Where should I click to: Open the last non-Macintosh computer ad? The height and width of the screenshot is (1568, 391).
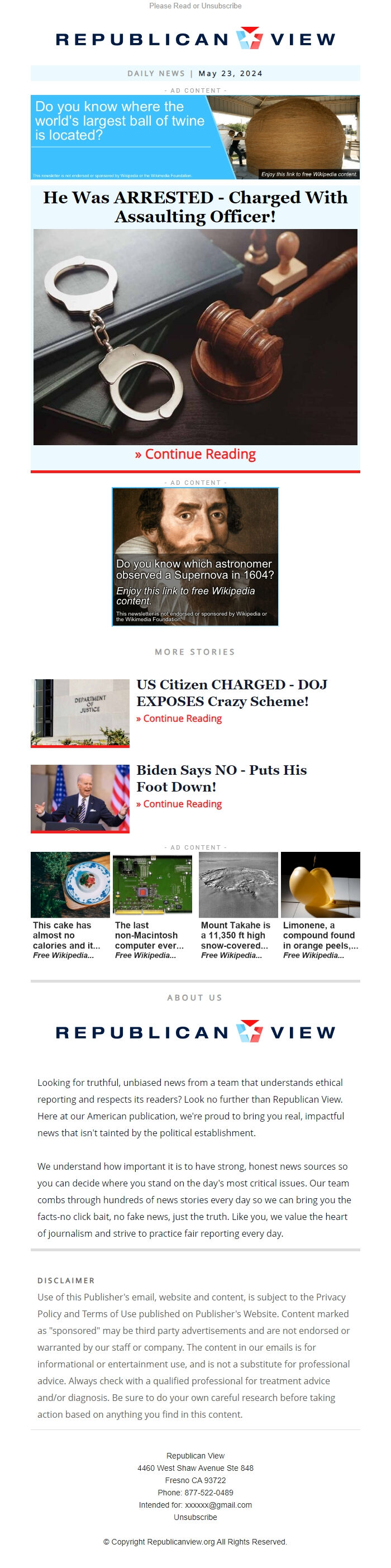152,905
